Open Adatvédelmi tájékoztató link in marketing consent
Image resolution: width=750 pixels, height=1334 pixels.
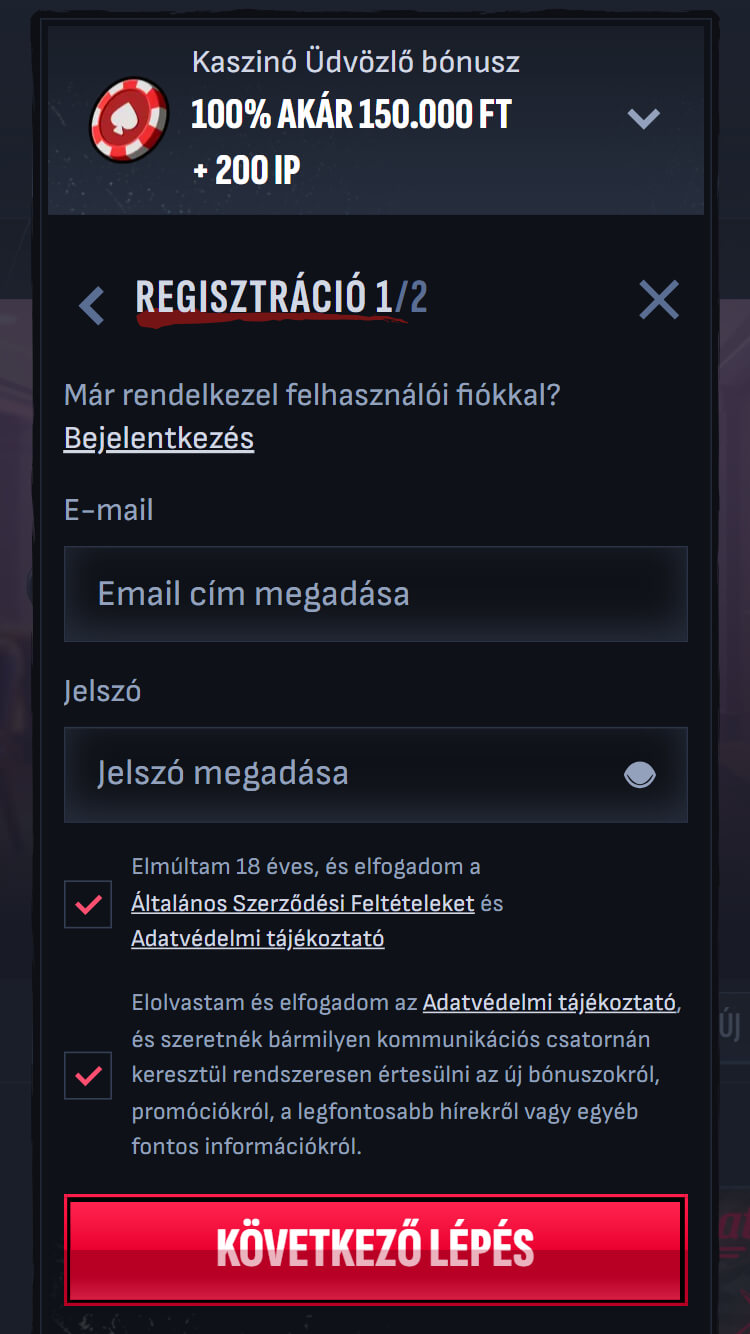click(x=549, y=1002)
